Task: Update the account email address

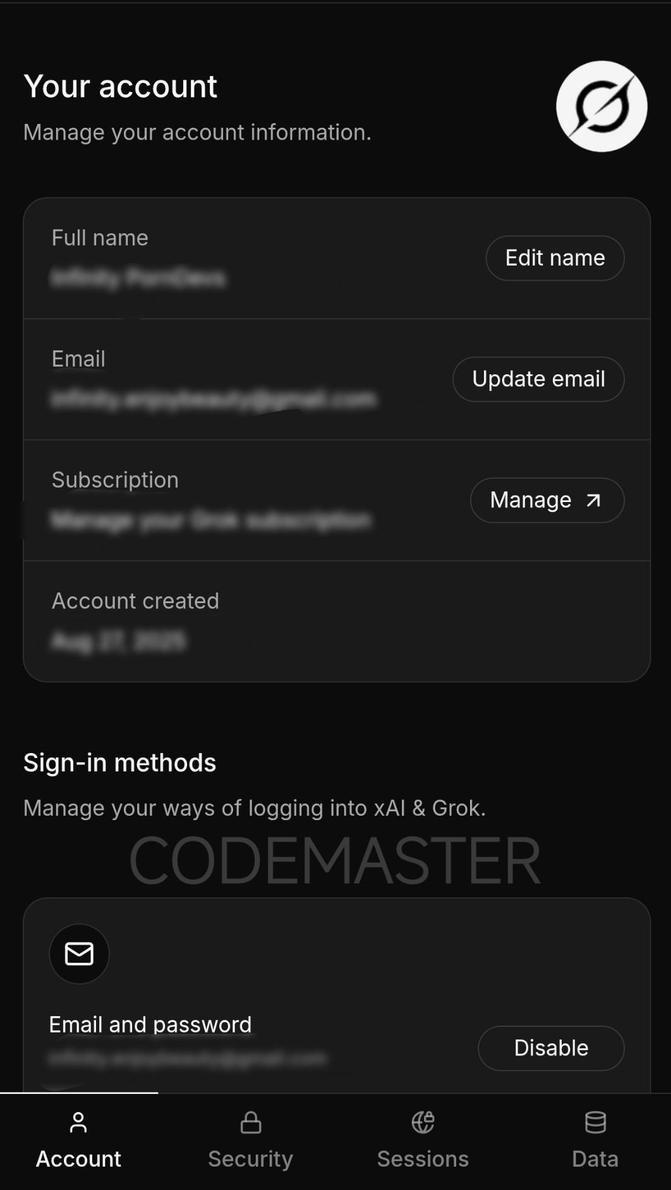Action: tap(538, 379)
